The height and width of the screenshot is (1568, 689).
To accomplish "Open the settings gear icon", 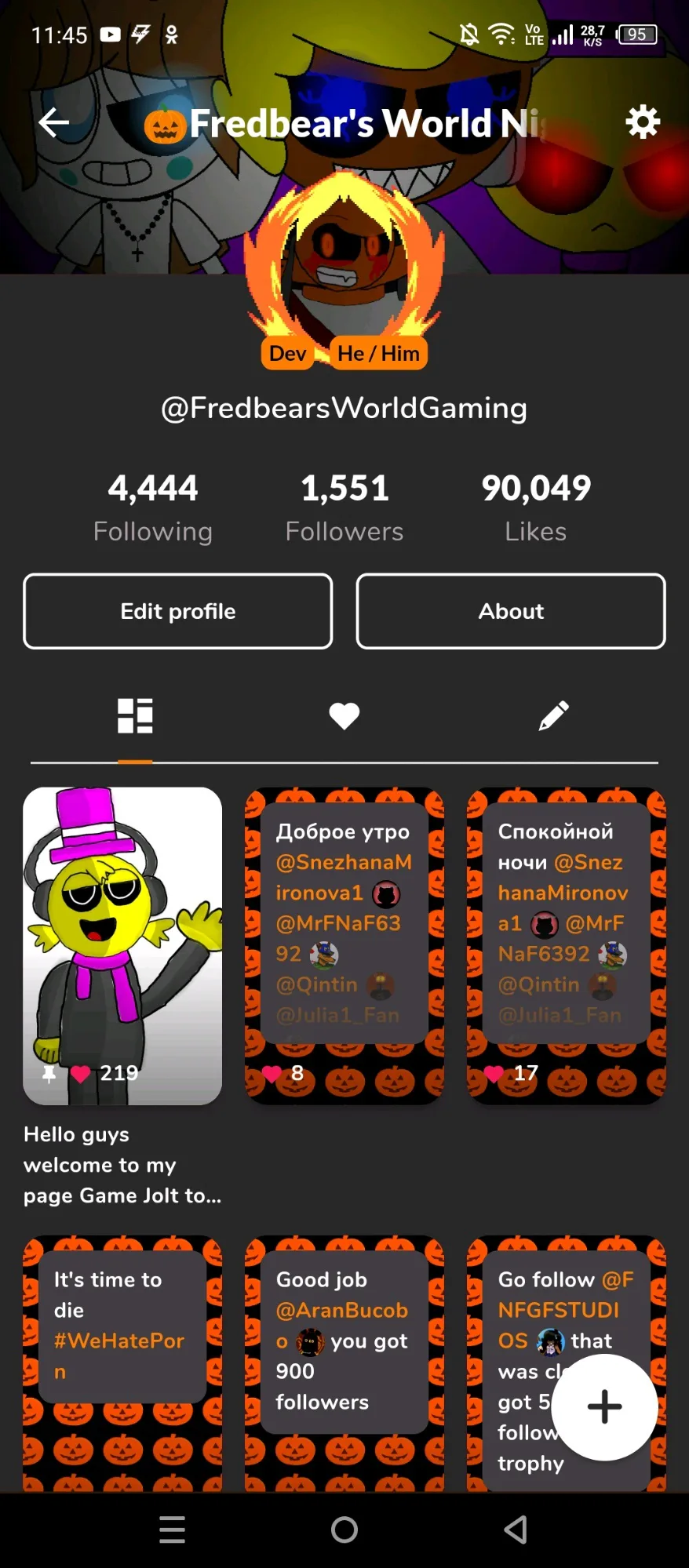I will click(643, 122).
